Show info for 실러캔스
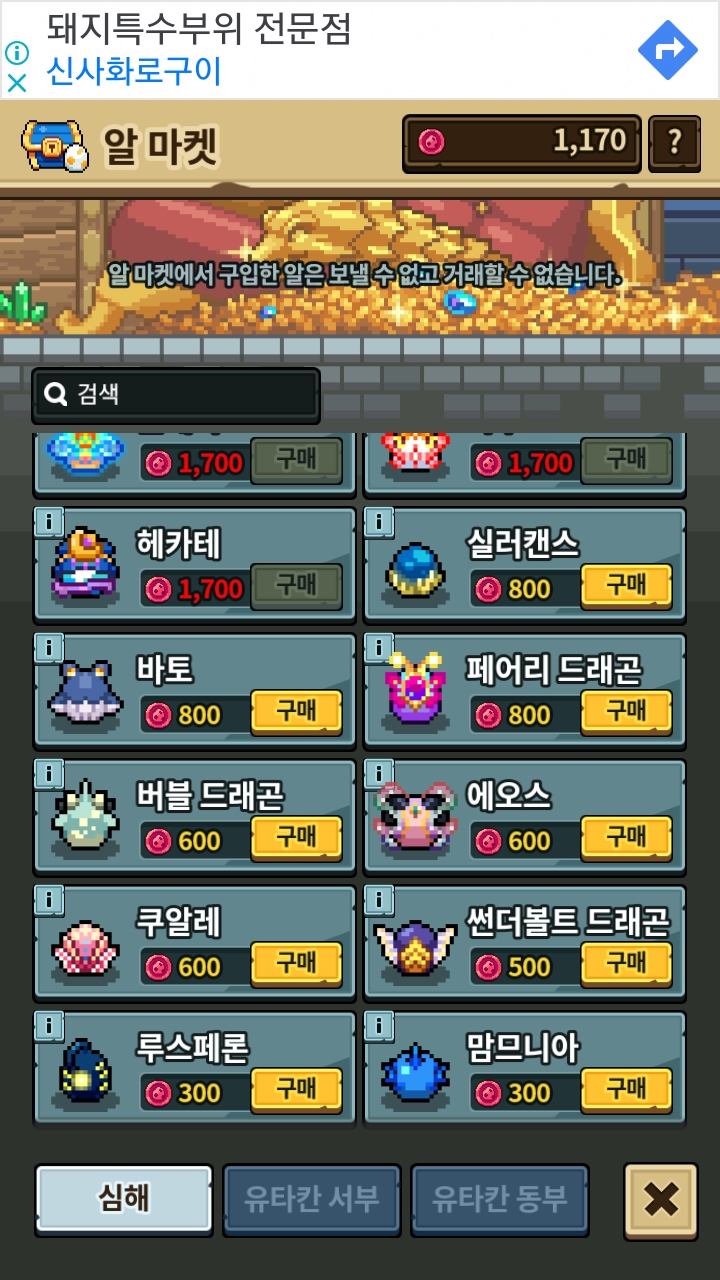 coord(378,522)
